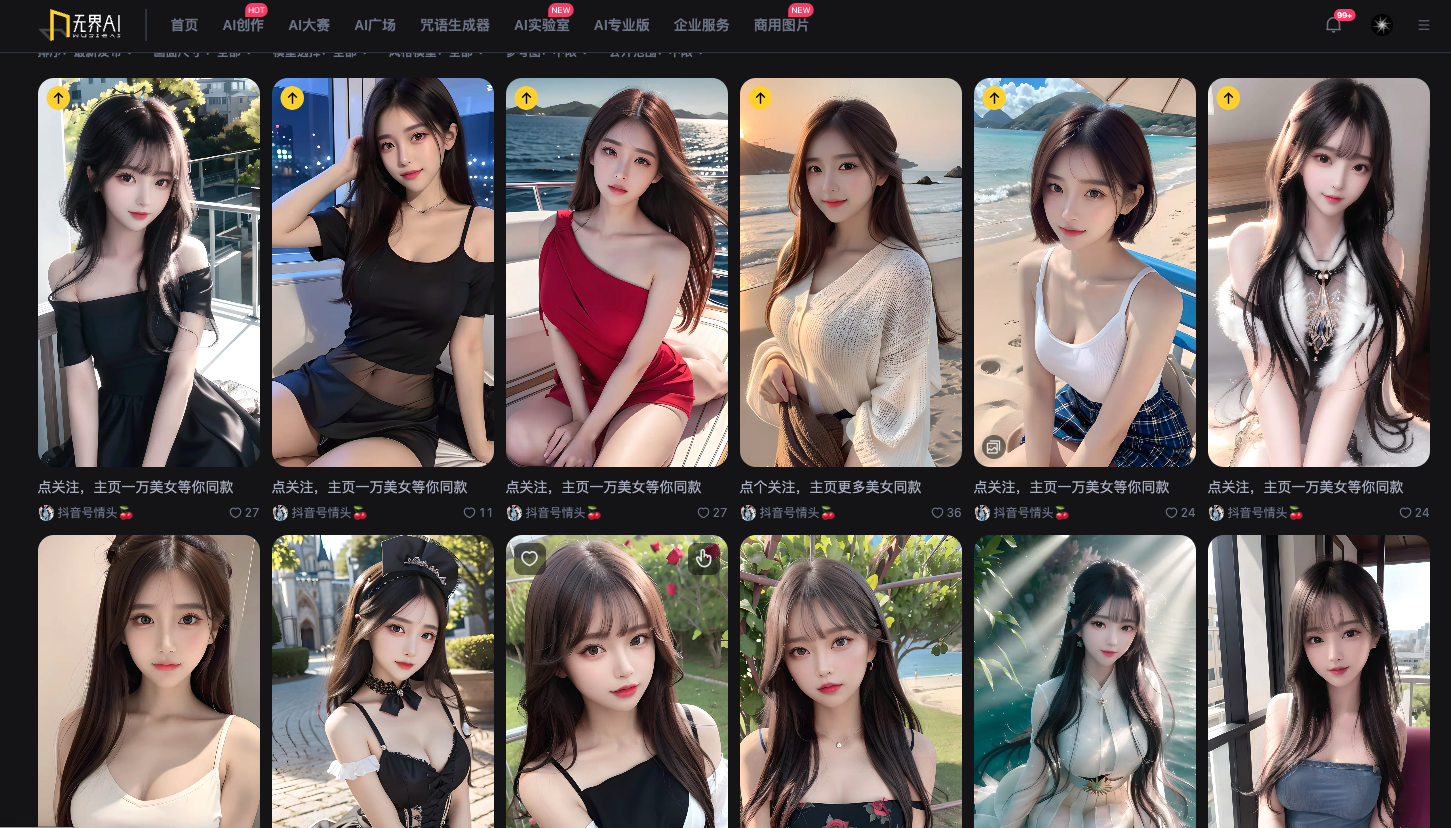Open the user avatar profile

point(1382,25)
